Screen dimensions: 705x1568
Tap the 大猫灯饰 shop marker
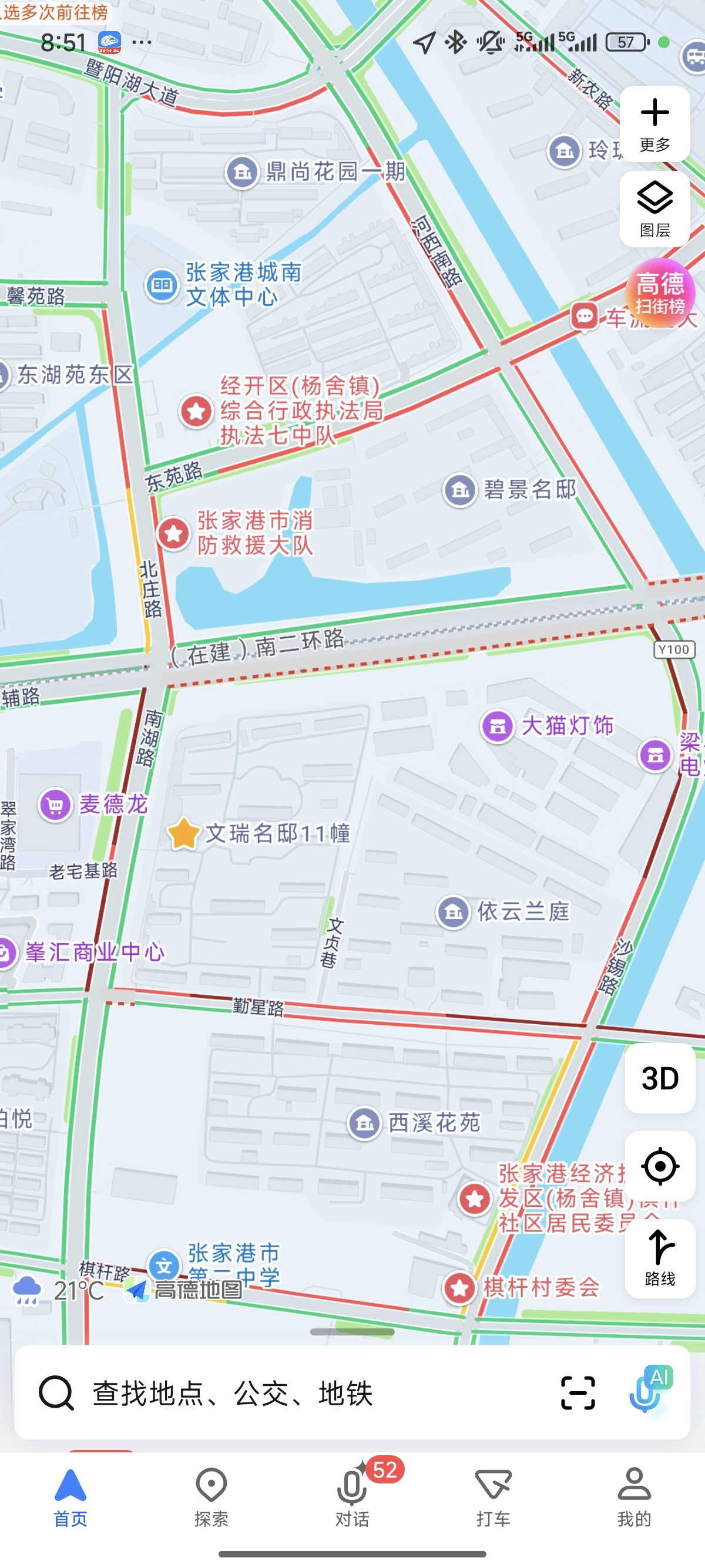(498, 725)
